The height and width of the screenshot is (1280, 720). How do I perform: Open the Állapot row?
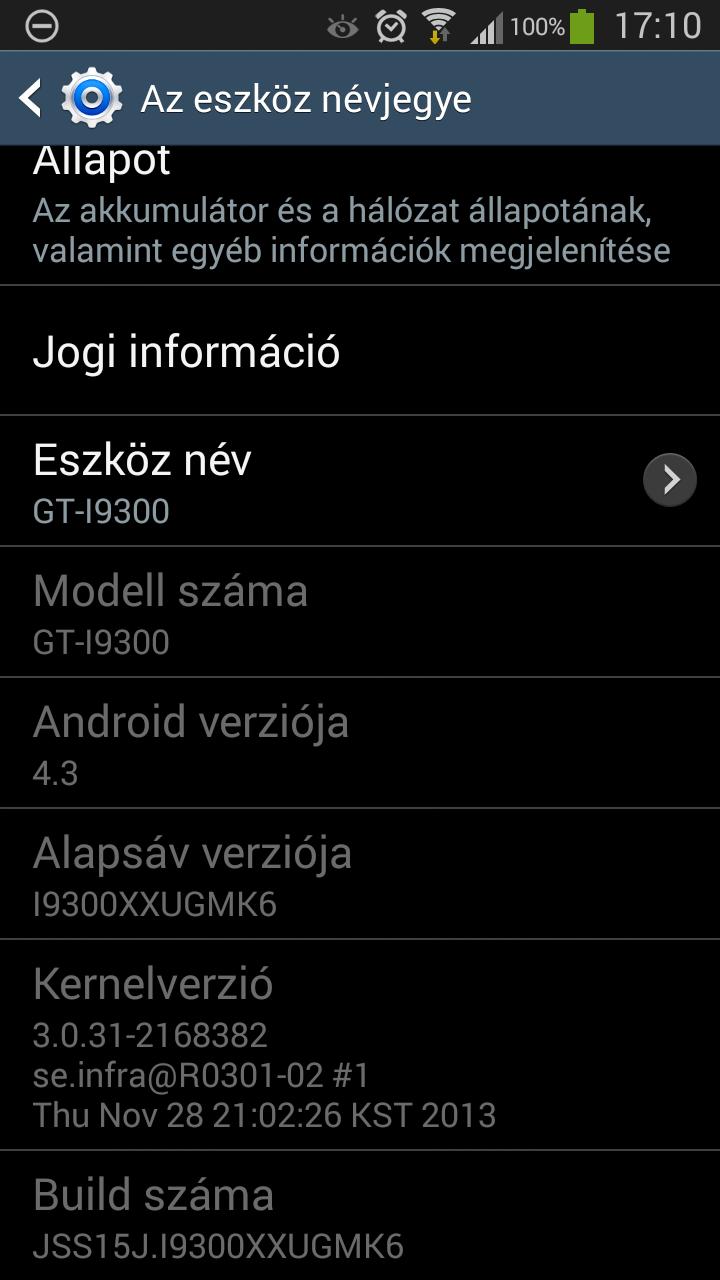pos(360,215)
